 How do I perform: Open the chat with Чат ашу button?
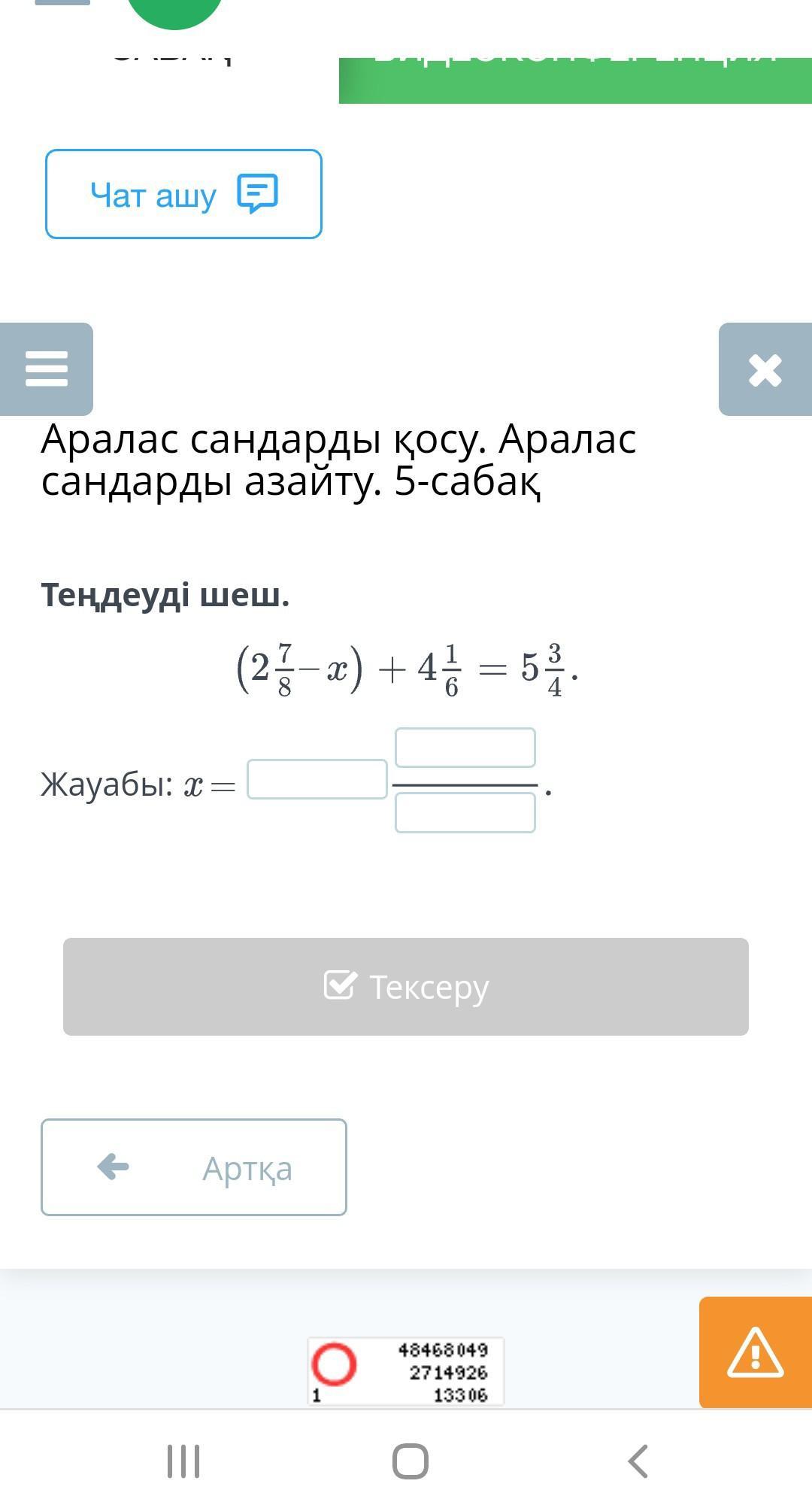coord(183,194)
